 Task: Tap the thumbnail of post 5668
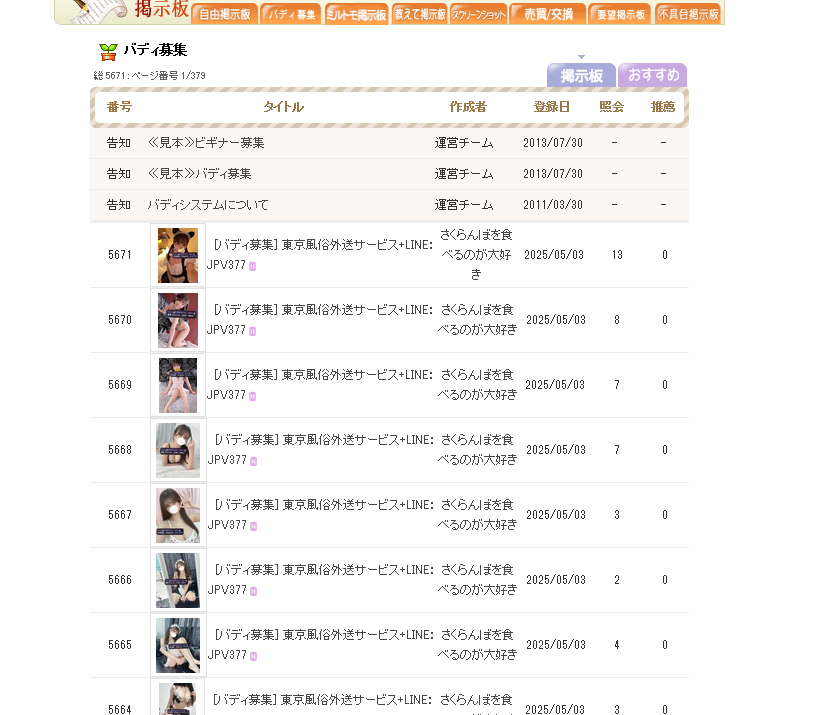pyautogui.click(x=178, y=450)
